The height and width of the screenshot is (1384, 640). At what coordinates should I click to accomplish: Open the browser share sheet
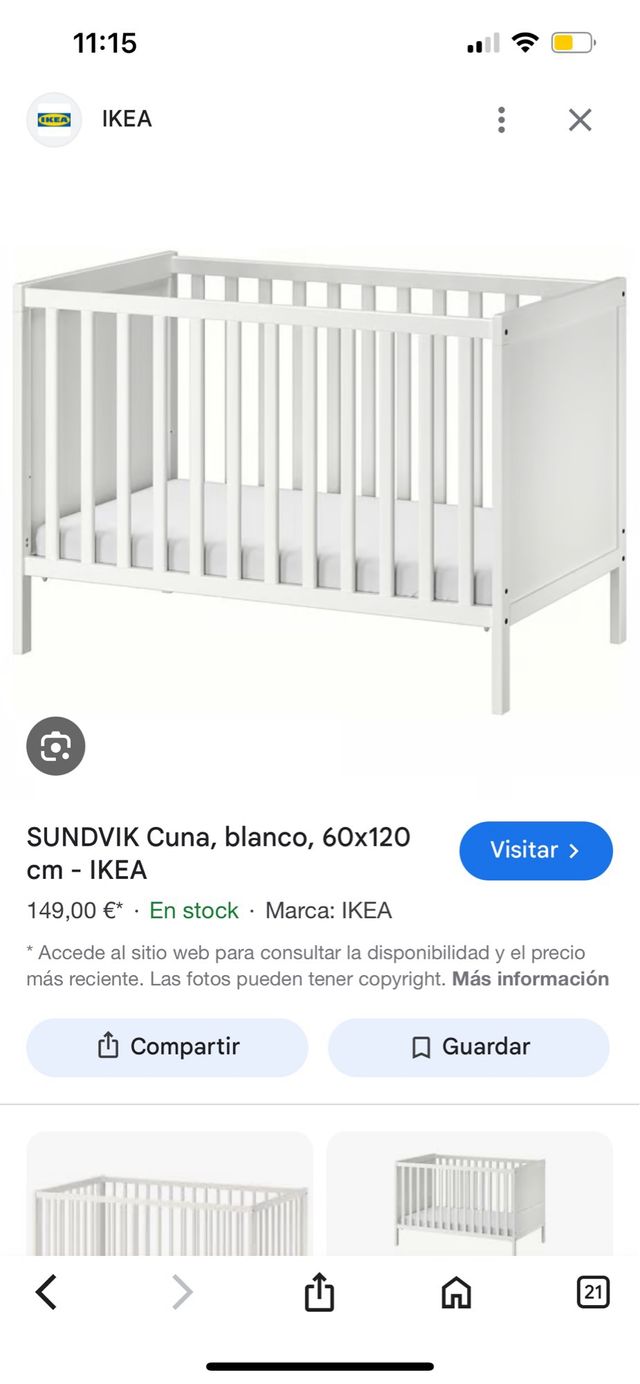click(318, 1292)
